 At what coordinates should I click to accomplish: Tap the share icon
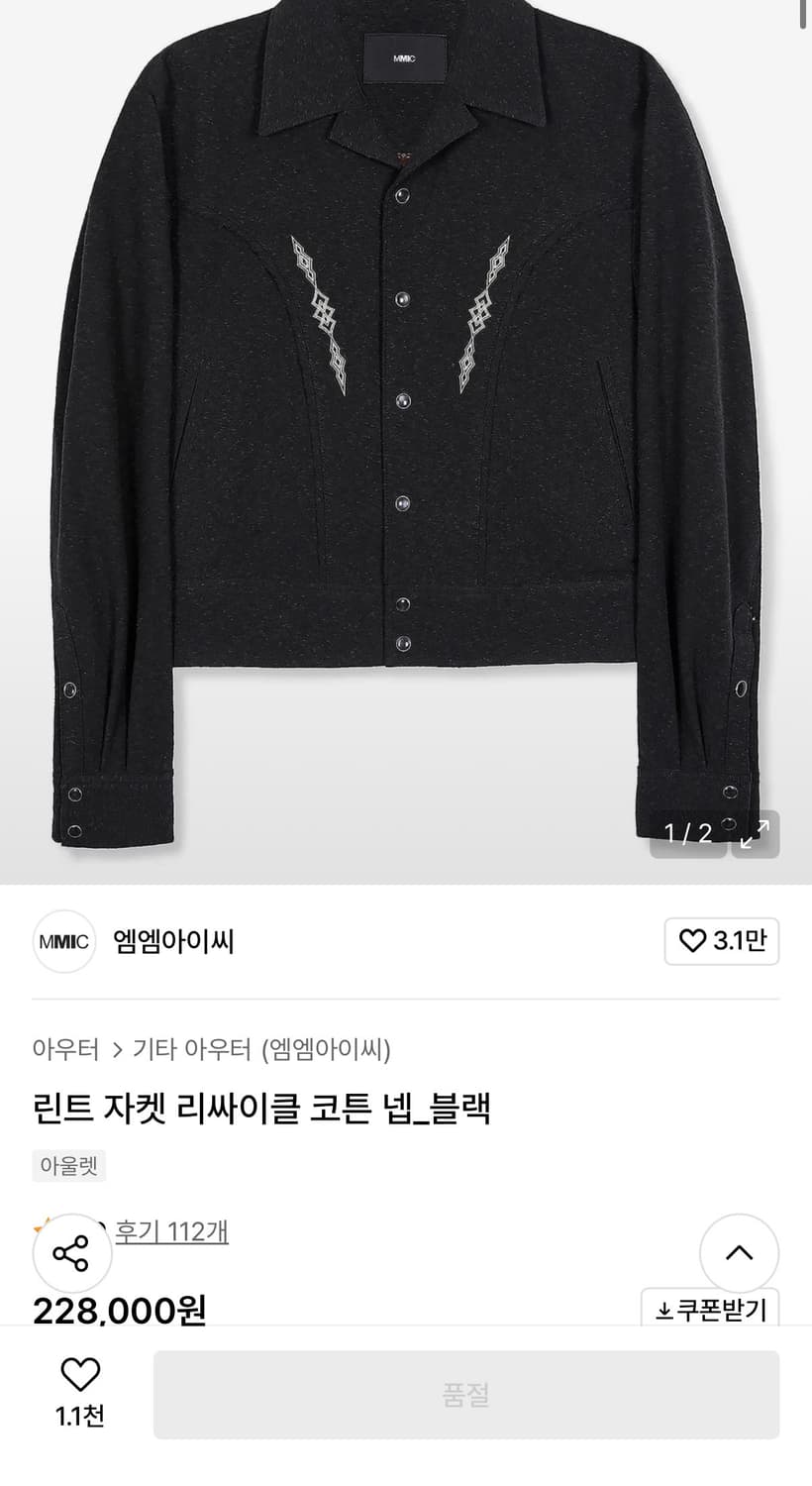point(71,1252)
